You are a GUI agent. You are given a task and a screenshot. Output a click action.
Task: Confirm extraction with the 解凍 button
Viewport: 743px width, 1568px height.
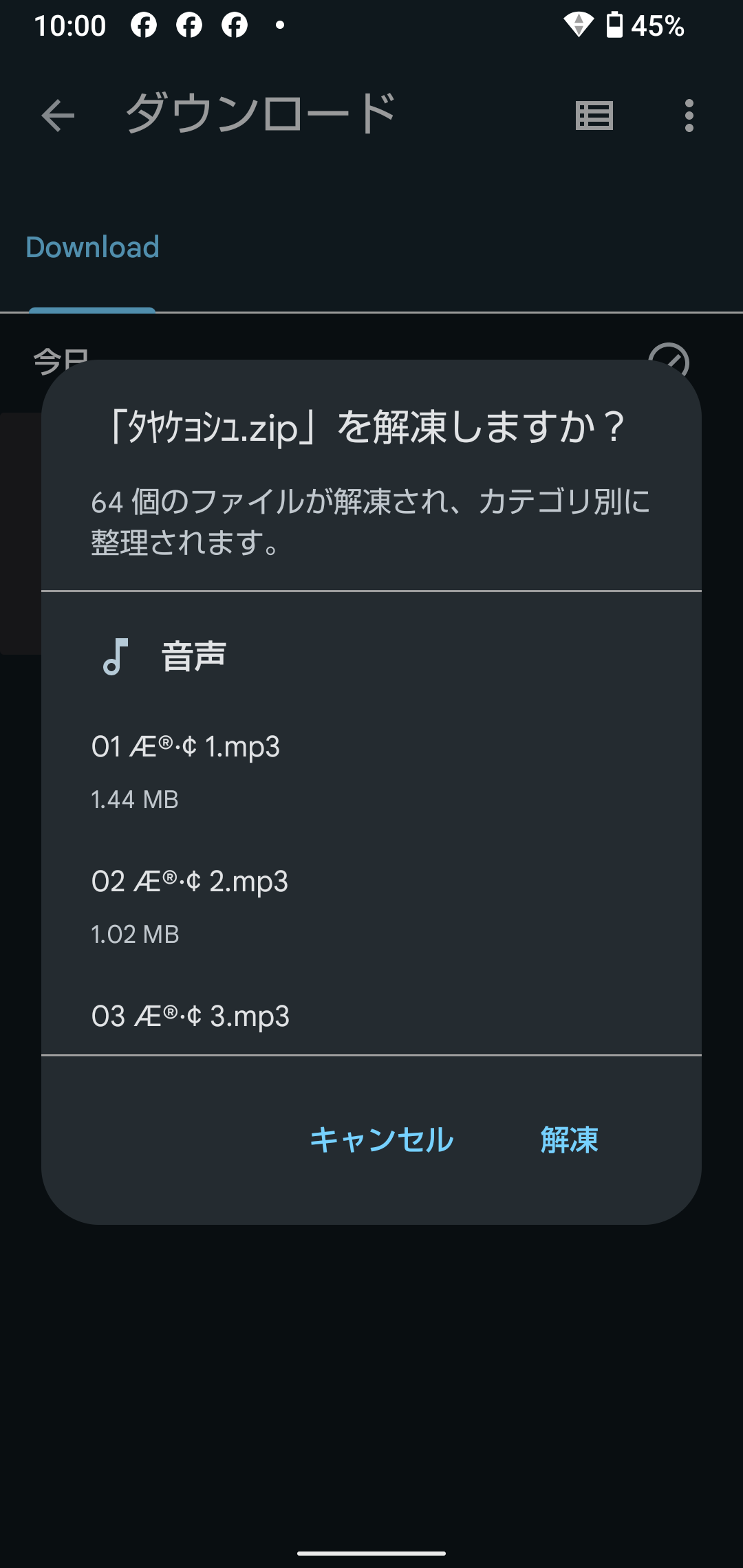(x=569, y=1140)
